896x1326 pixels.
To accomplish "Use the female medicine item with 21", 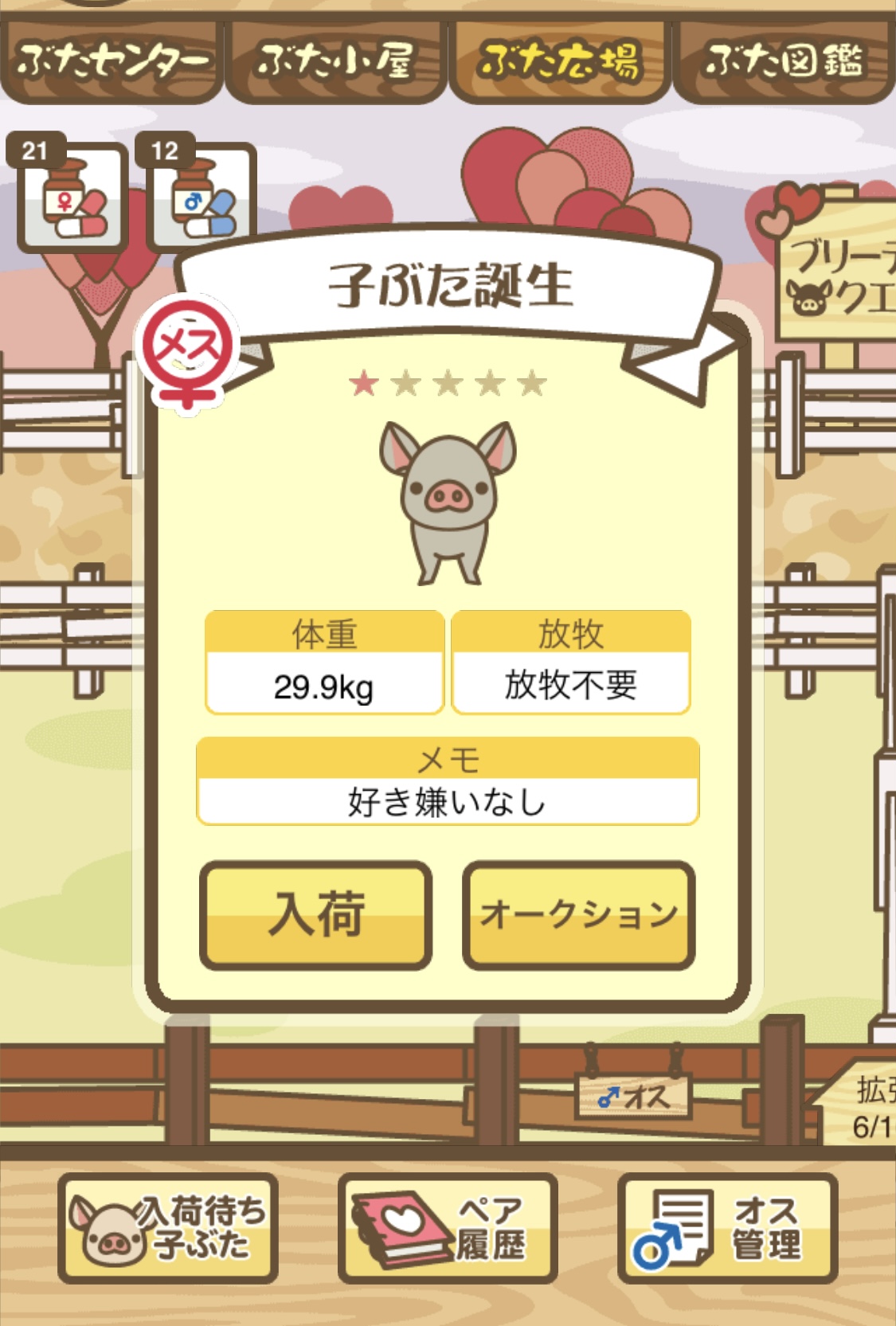I will 73,199.
